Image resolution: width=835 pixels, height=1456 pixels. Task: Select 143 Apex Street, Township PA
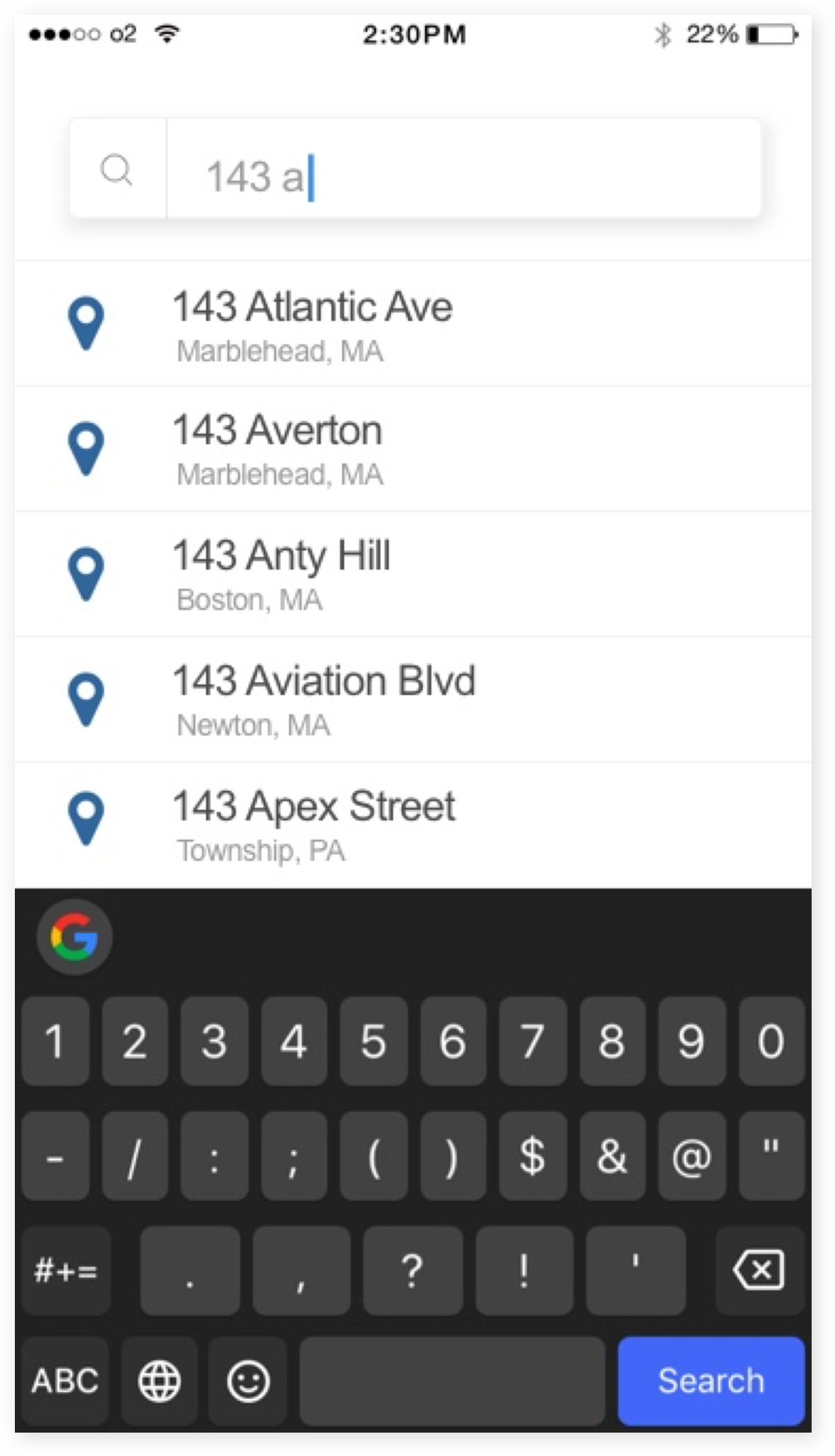click(x=413, y=825)
